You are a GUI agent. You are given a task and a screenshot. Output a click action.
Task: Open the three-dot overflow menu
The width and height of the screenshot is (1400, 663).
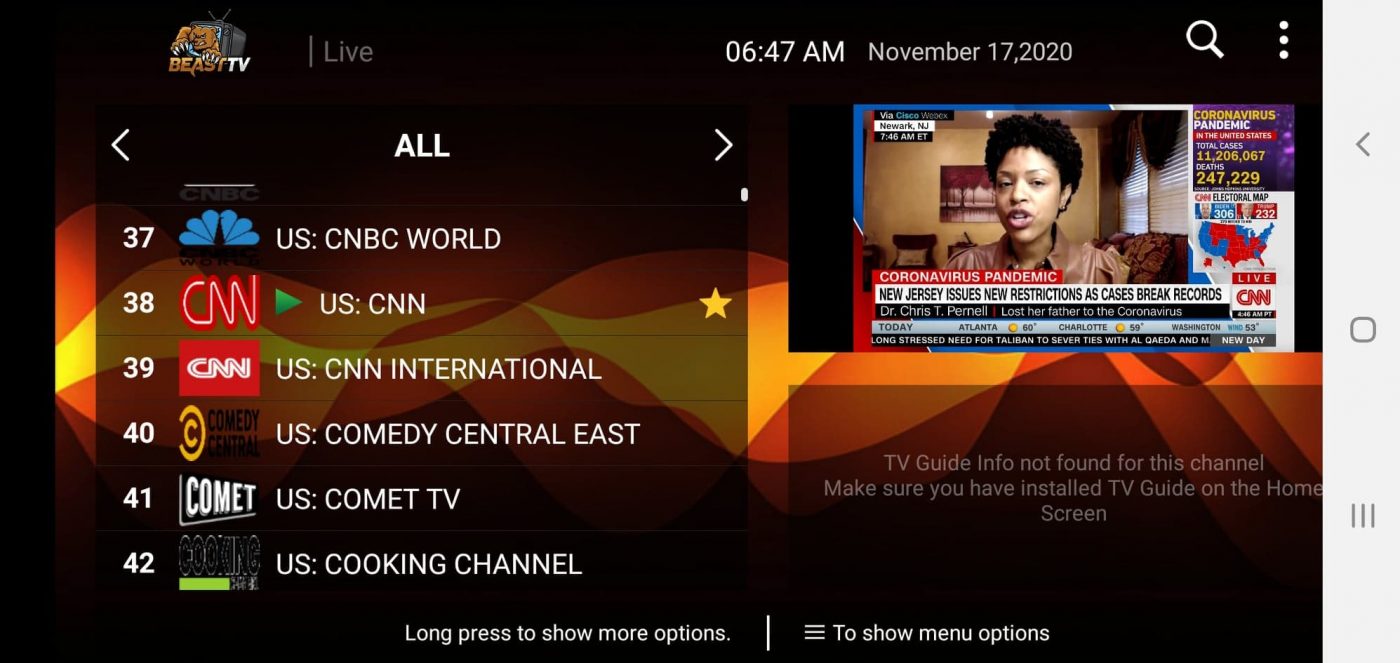[x=1283, y=41]
